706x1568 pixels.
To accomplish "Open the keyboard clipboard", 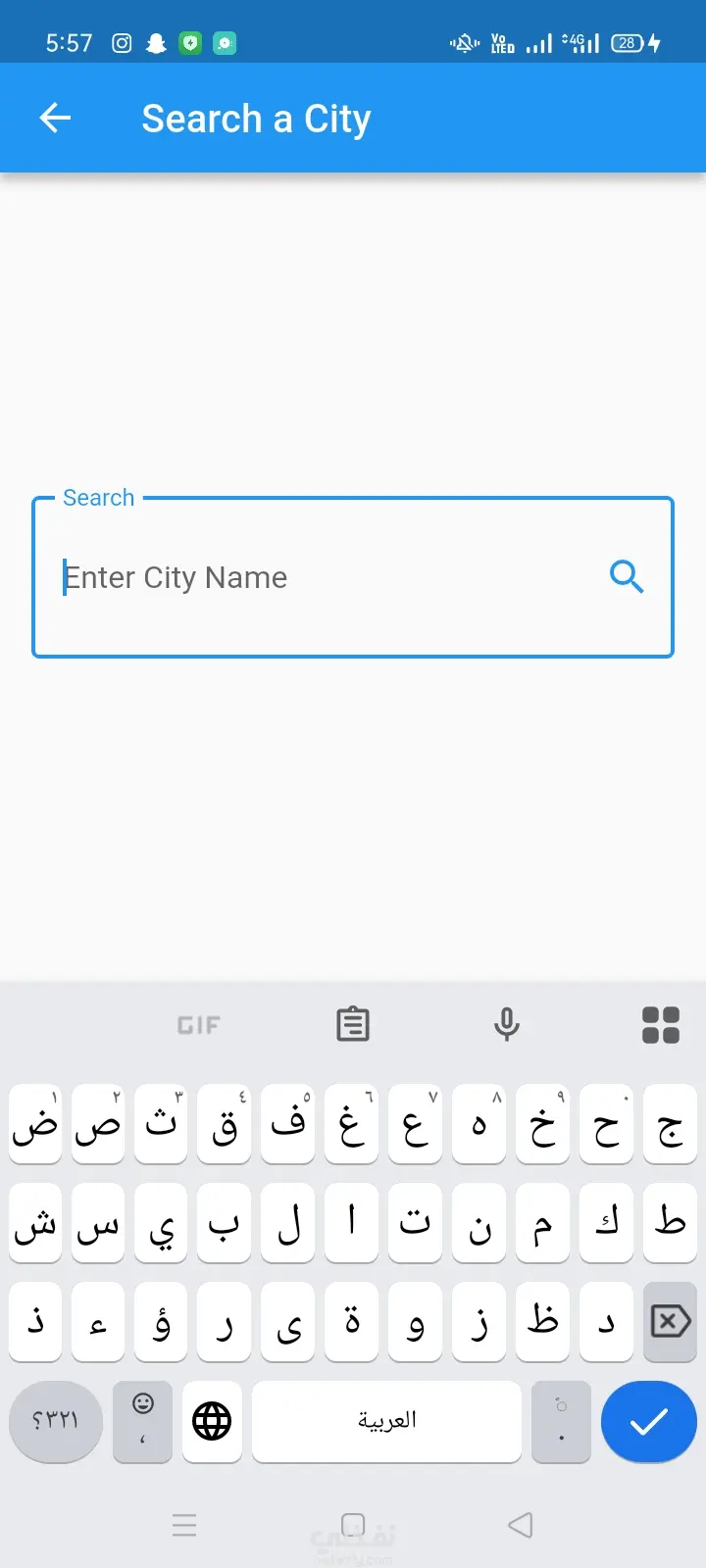I will (353, 1025).
